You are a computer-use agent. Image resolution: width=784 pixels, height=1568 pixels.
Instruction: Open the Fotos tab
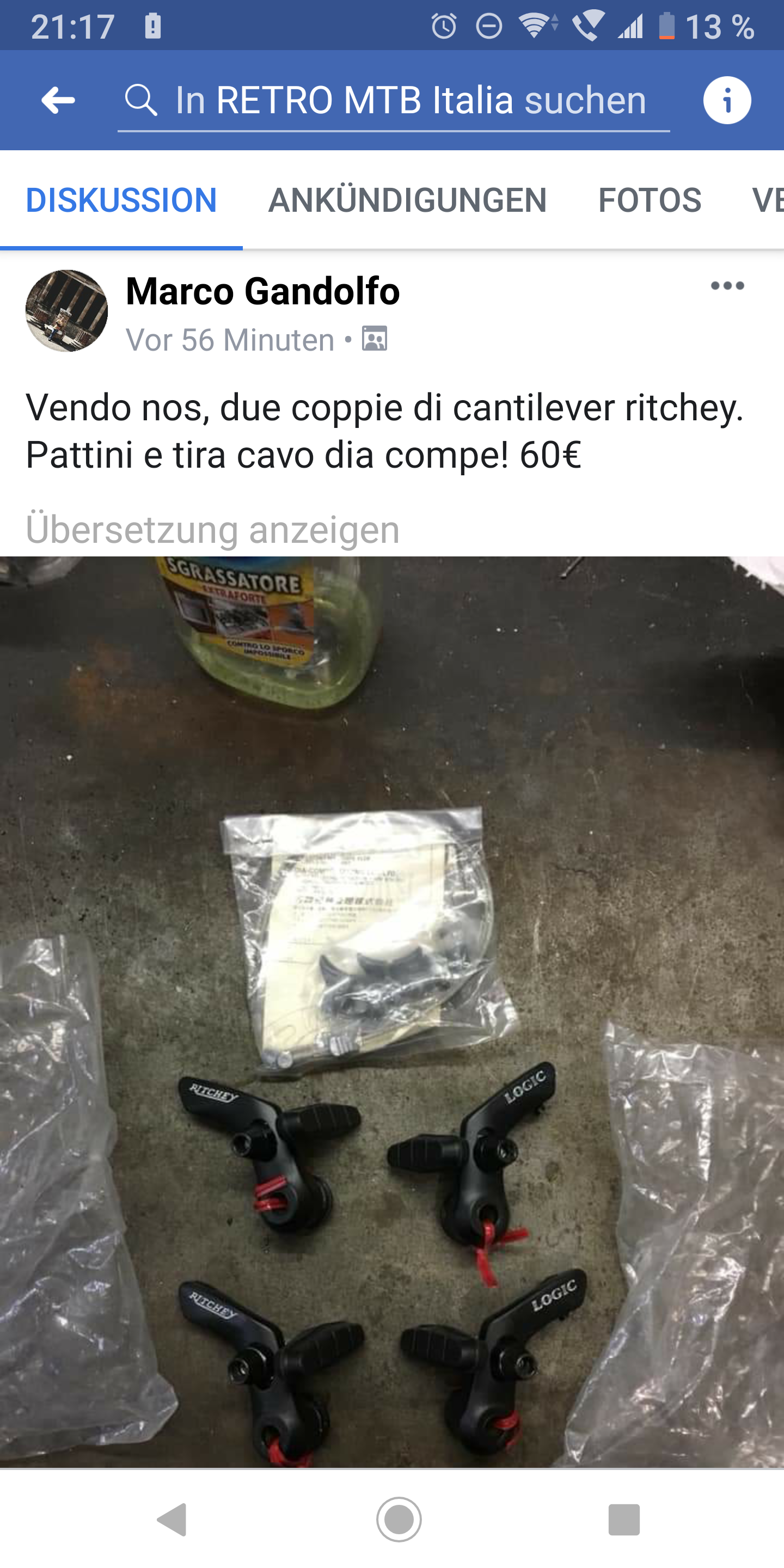coord(650,200)
